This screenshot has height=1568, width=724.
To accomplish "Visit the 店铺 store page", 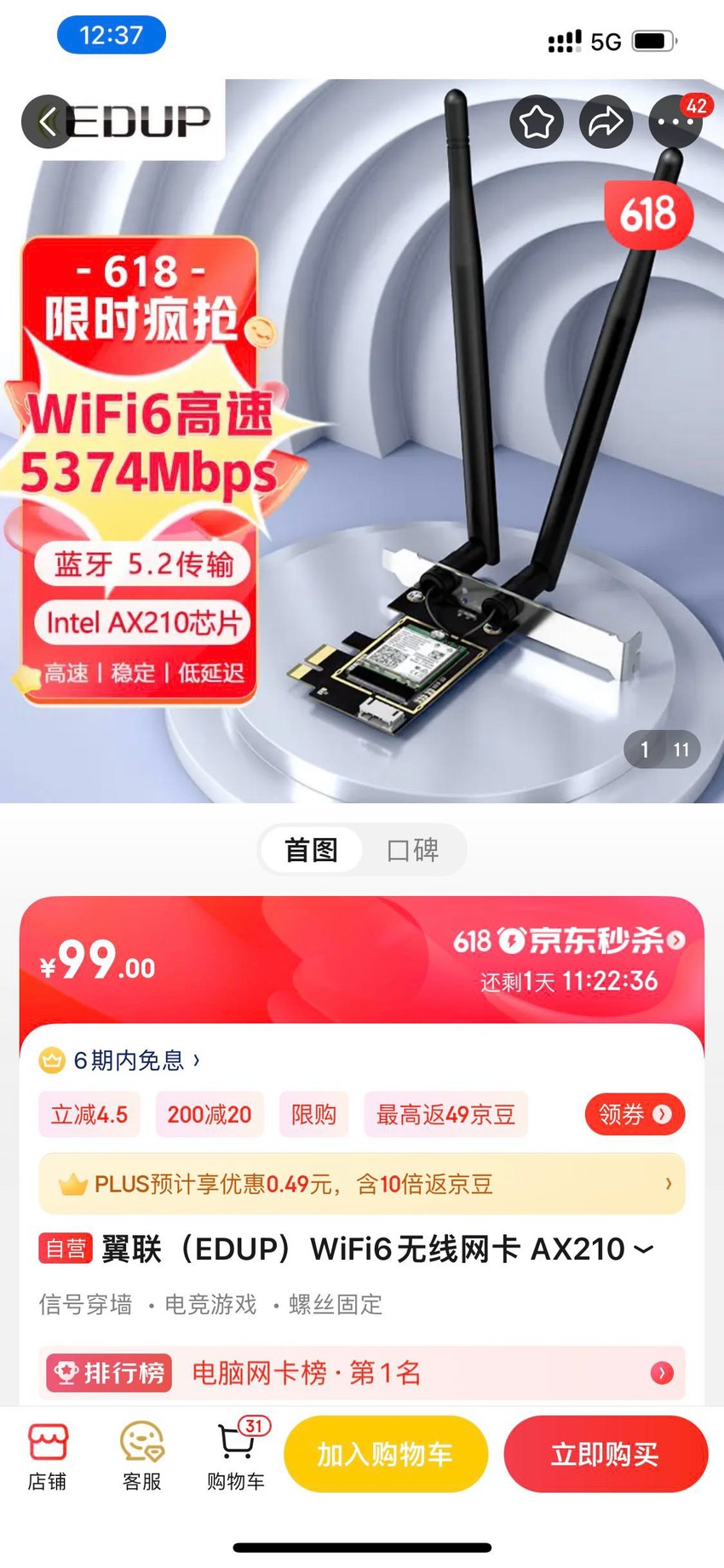I will (x=47, y=1456).
